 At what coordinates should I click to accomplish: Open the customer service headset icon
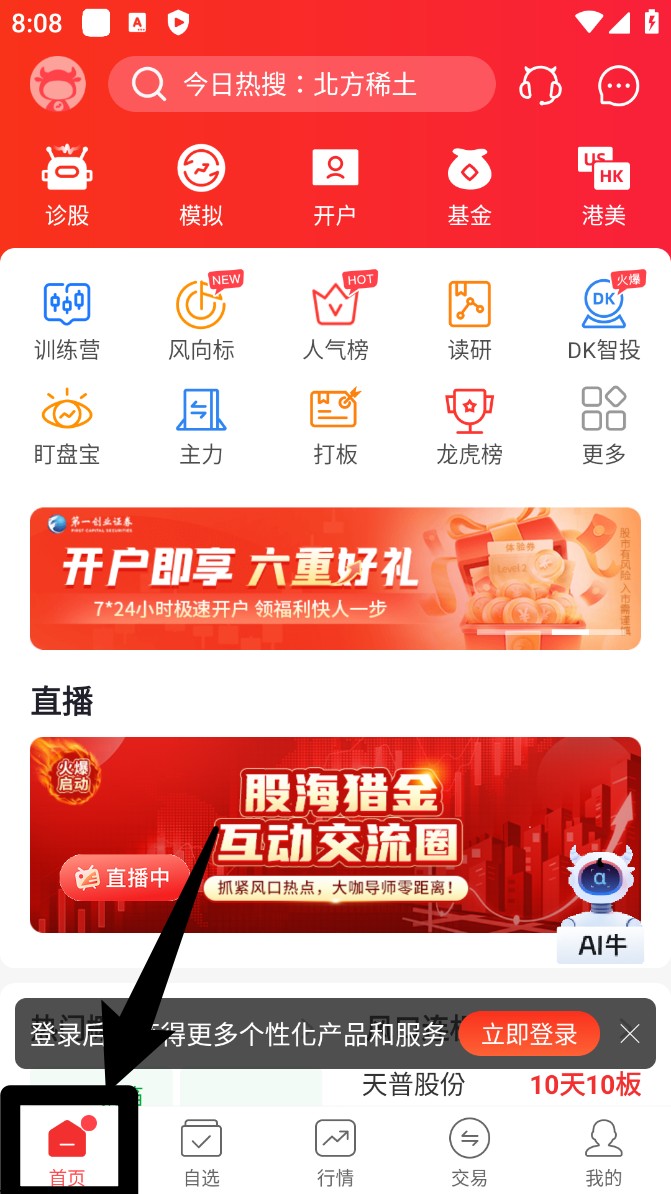click(x=540, y=85)
